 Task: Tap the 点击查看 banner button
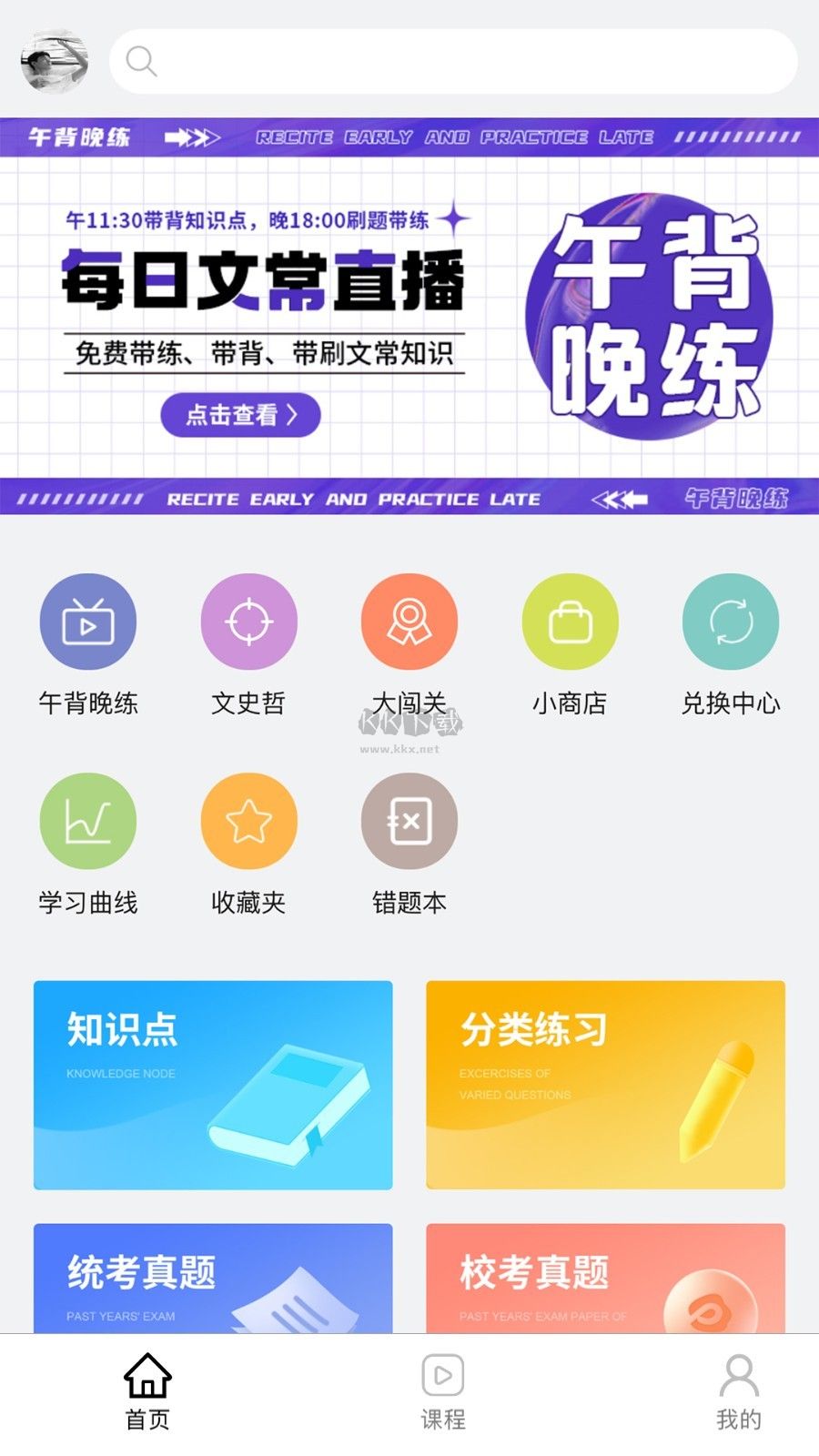coord(238,415)
